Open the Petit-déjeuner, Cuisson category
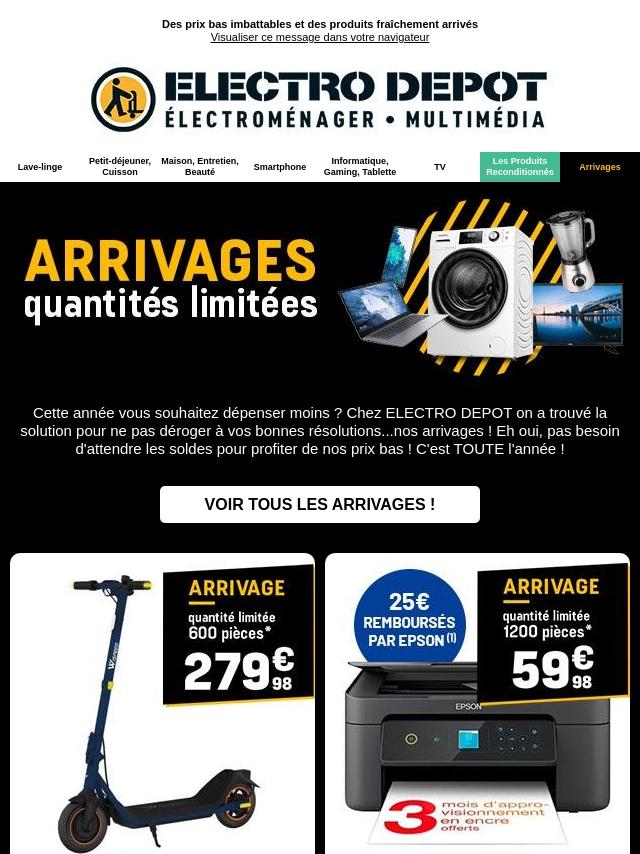 (120, 166)
